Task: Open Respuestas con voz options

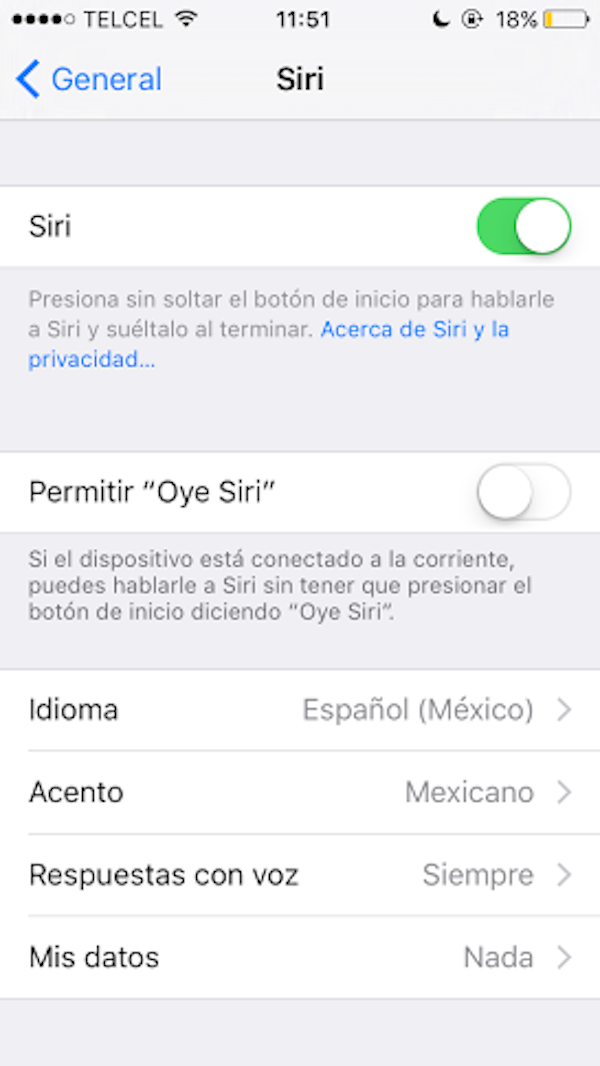Action: [x=300, y=876]
